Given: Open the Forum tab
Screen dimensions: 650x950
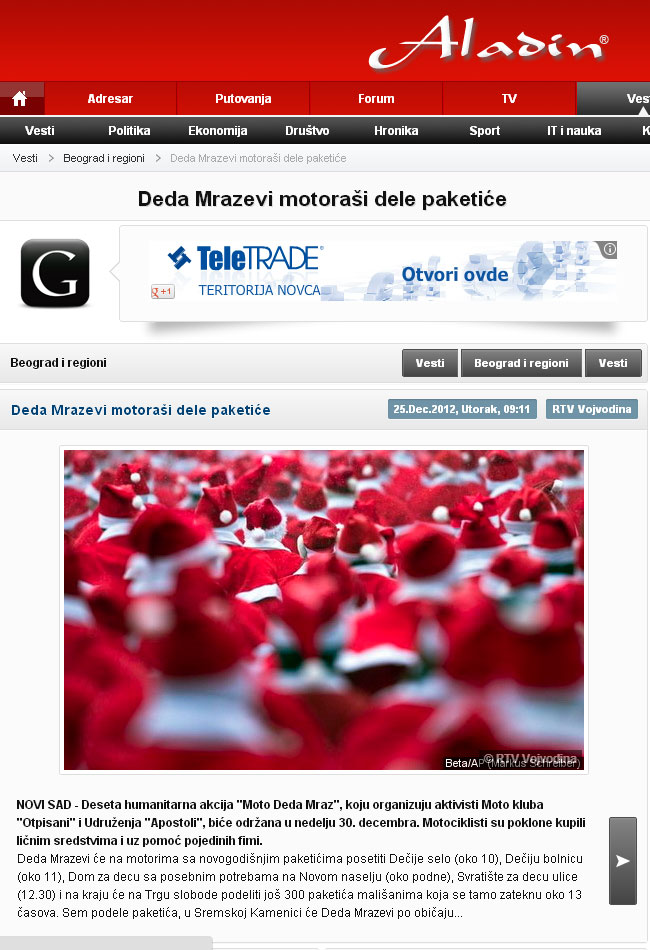Looking at the screenshot, I should pos(376,99).
